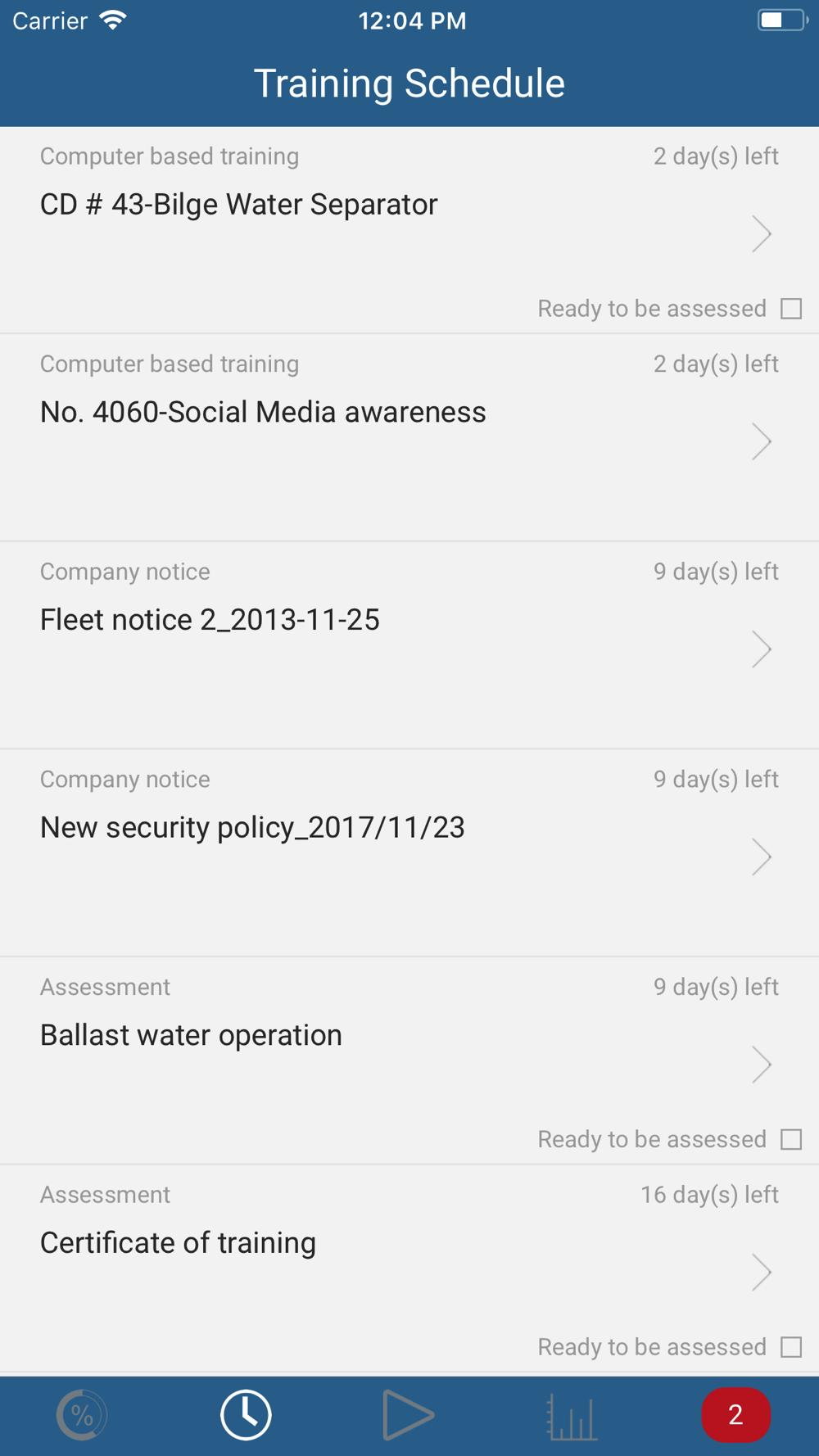Tick Ready to be assessed for Certificate of training
Image resolution: width=819 pixels, height=1456 pixels.
click(x=791, y=1347)
